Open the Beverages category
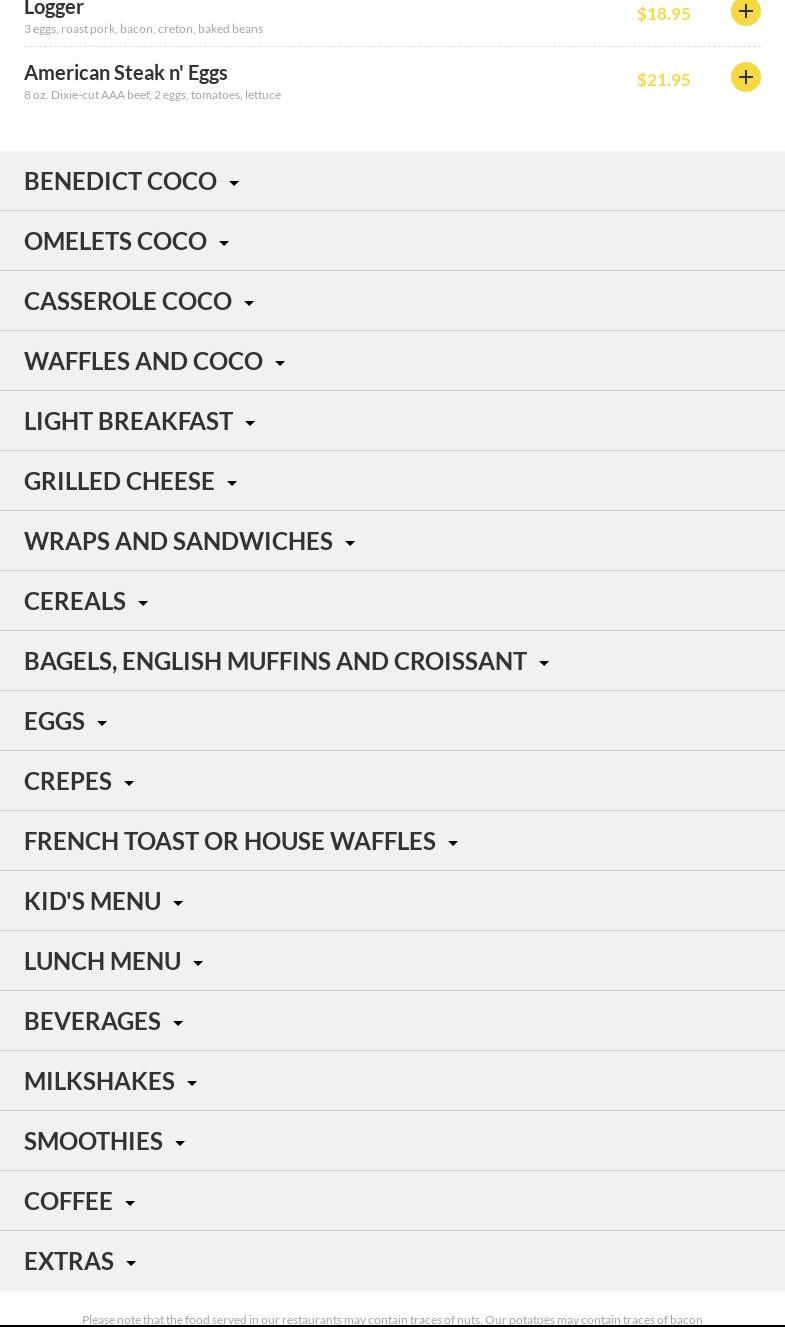The width and height of the screenshot is (785, 1327). click(104, 1021)
